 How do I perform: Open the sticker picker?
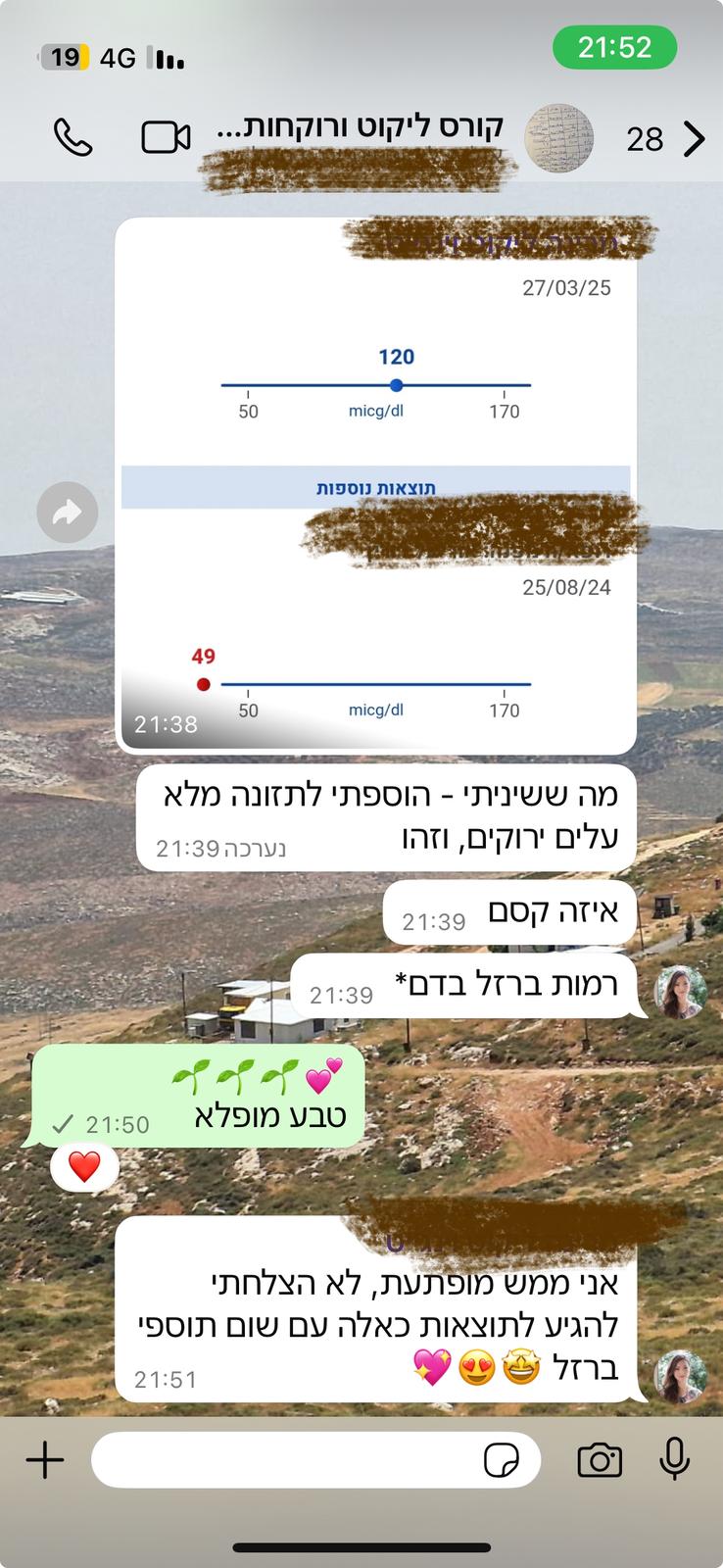[502, 1460]
